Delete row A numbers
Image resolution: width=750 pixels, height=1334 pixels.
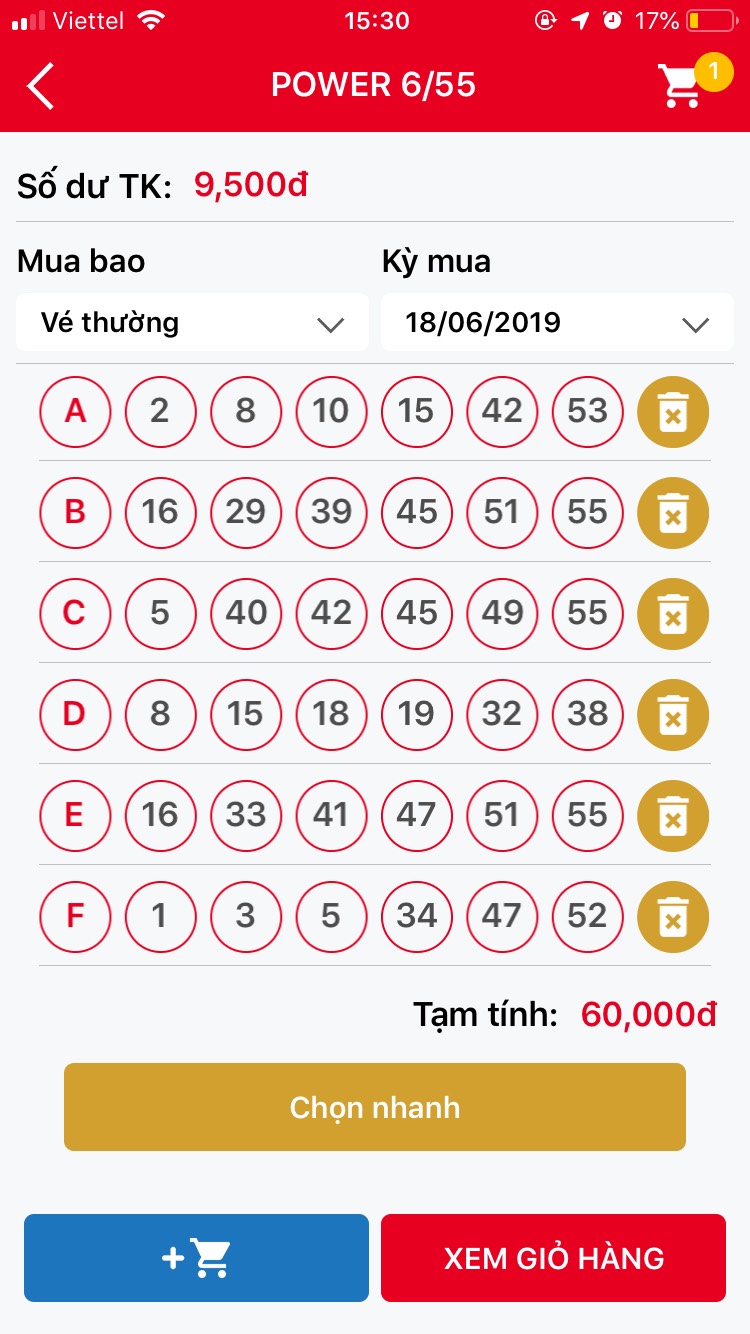click(x=673, y=411)
